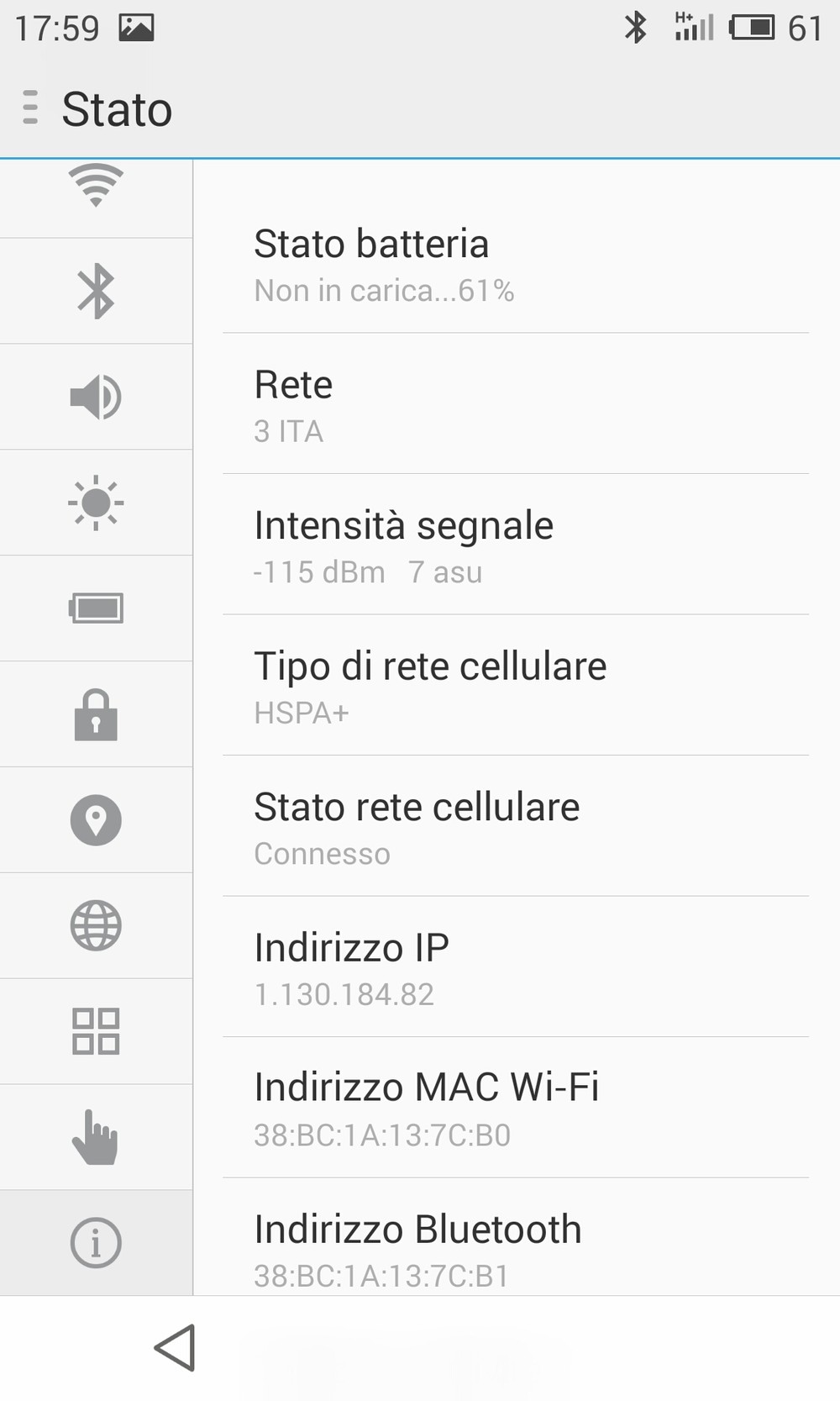Tap the Intensità segnale row
The height and width of the screenshot is (1401, 840).
tap(516, 545)
